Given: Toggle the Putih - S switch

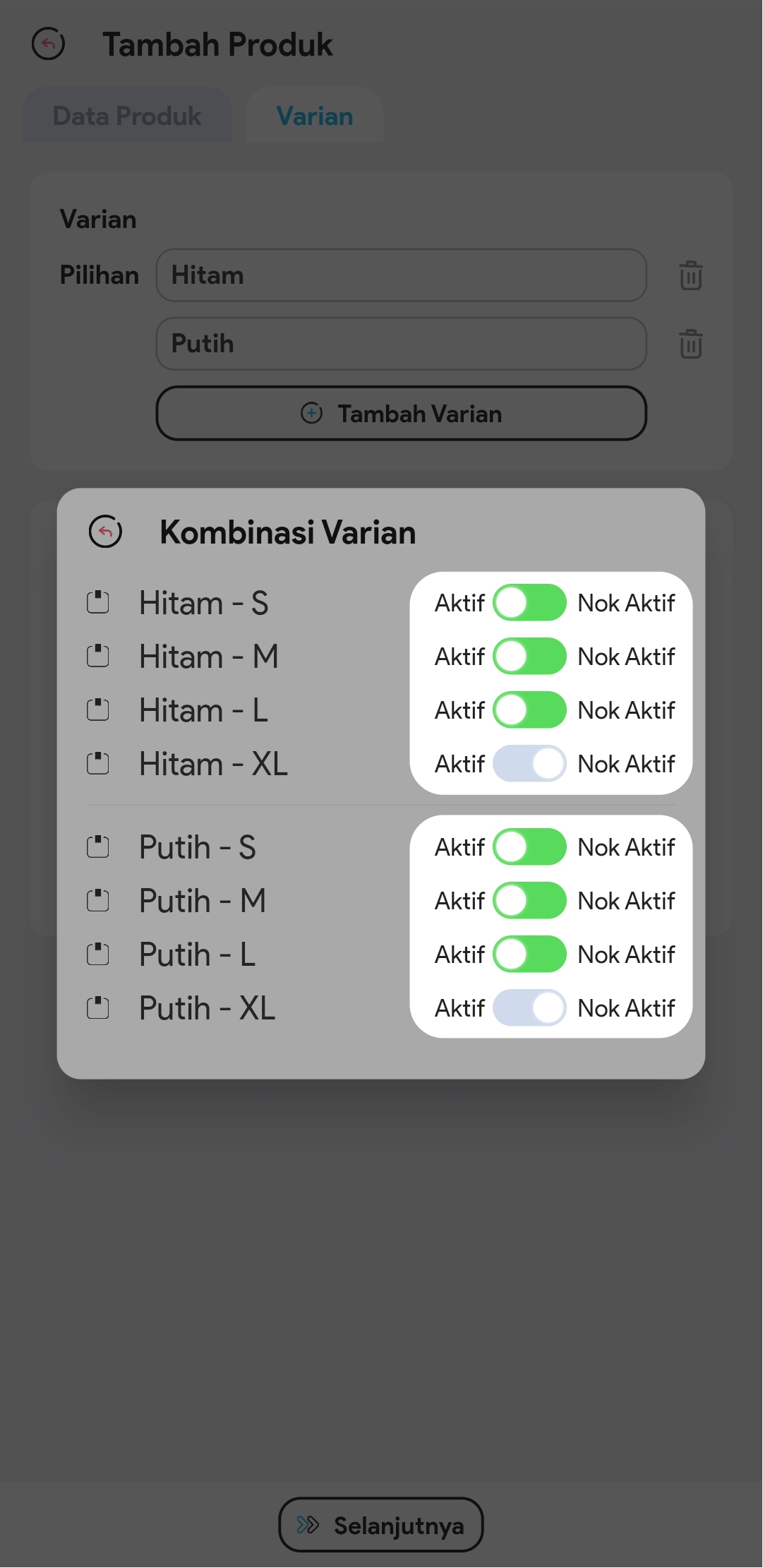Looking at the screenshot, I should pyautogui.click(x=529, y=847).
